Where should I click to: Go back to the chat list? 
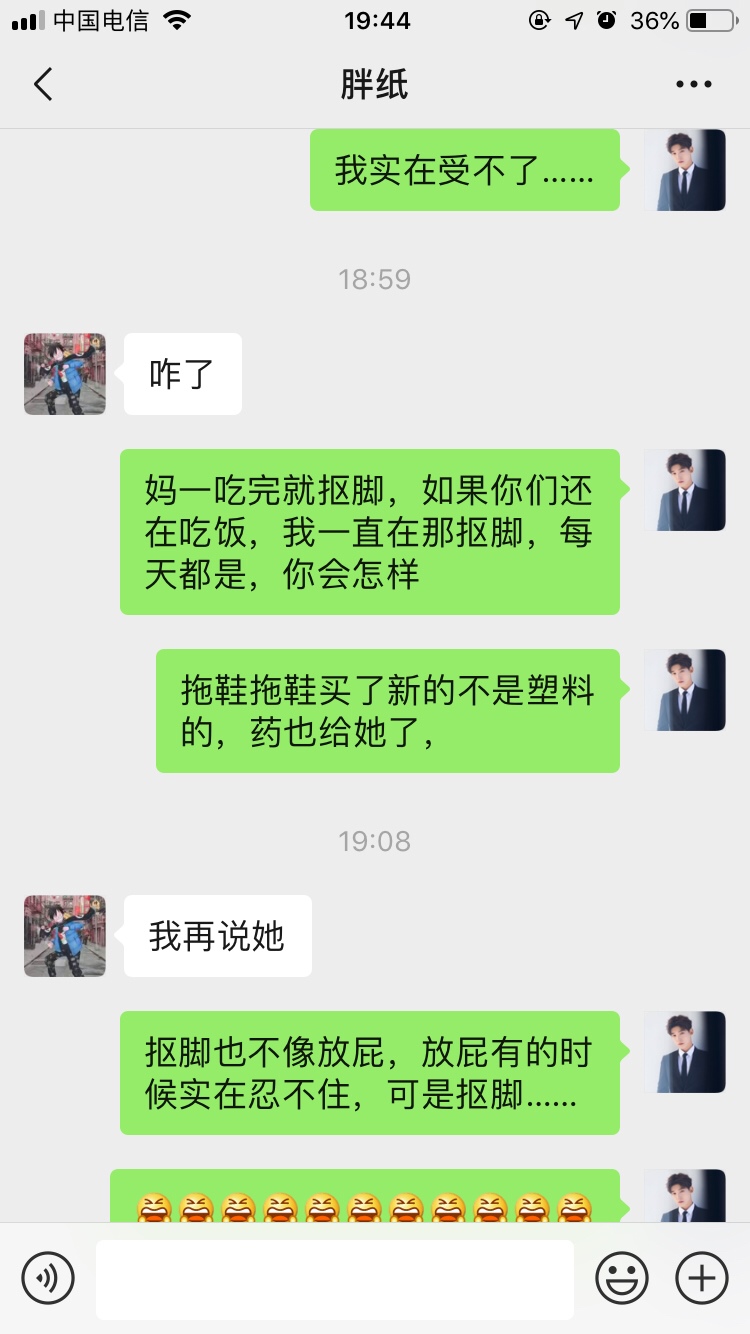pos(43,85)
